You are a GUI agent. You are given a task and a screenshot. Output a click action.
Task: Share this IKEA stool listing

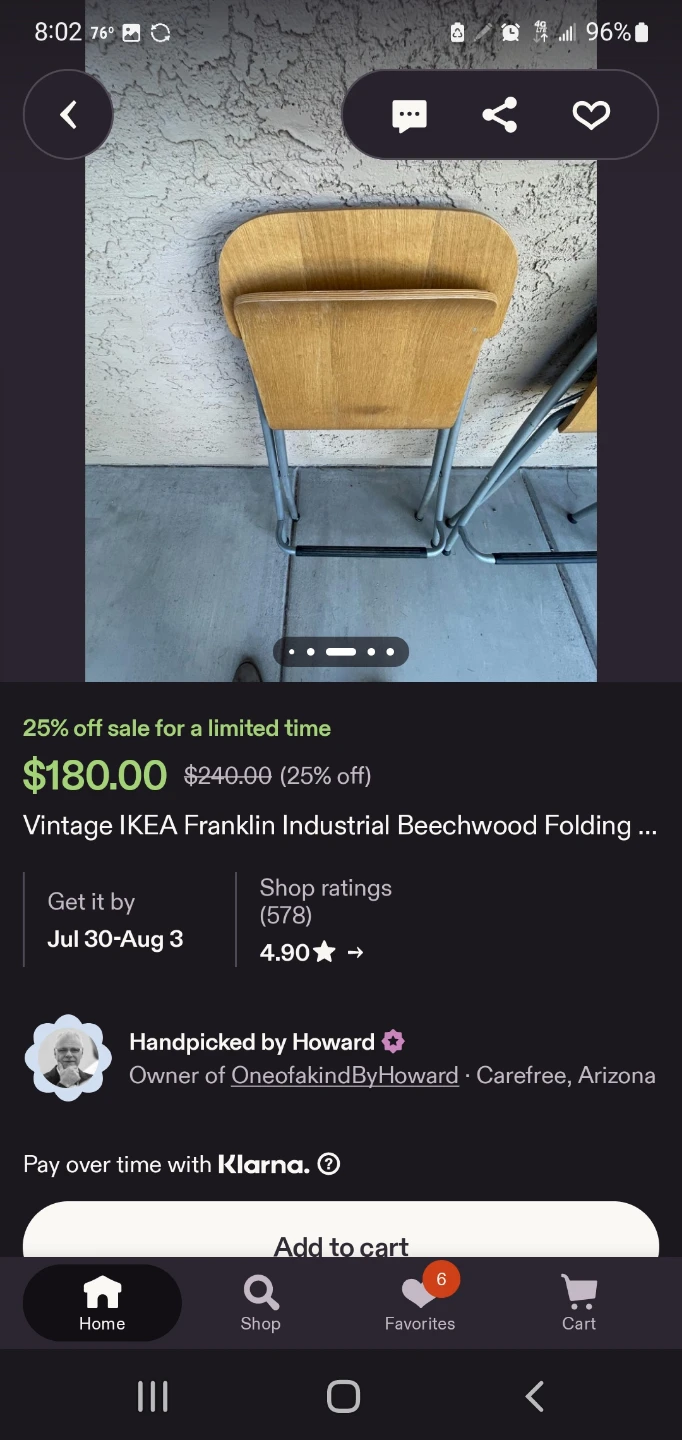click(x=500, y=115)
